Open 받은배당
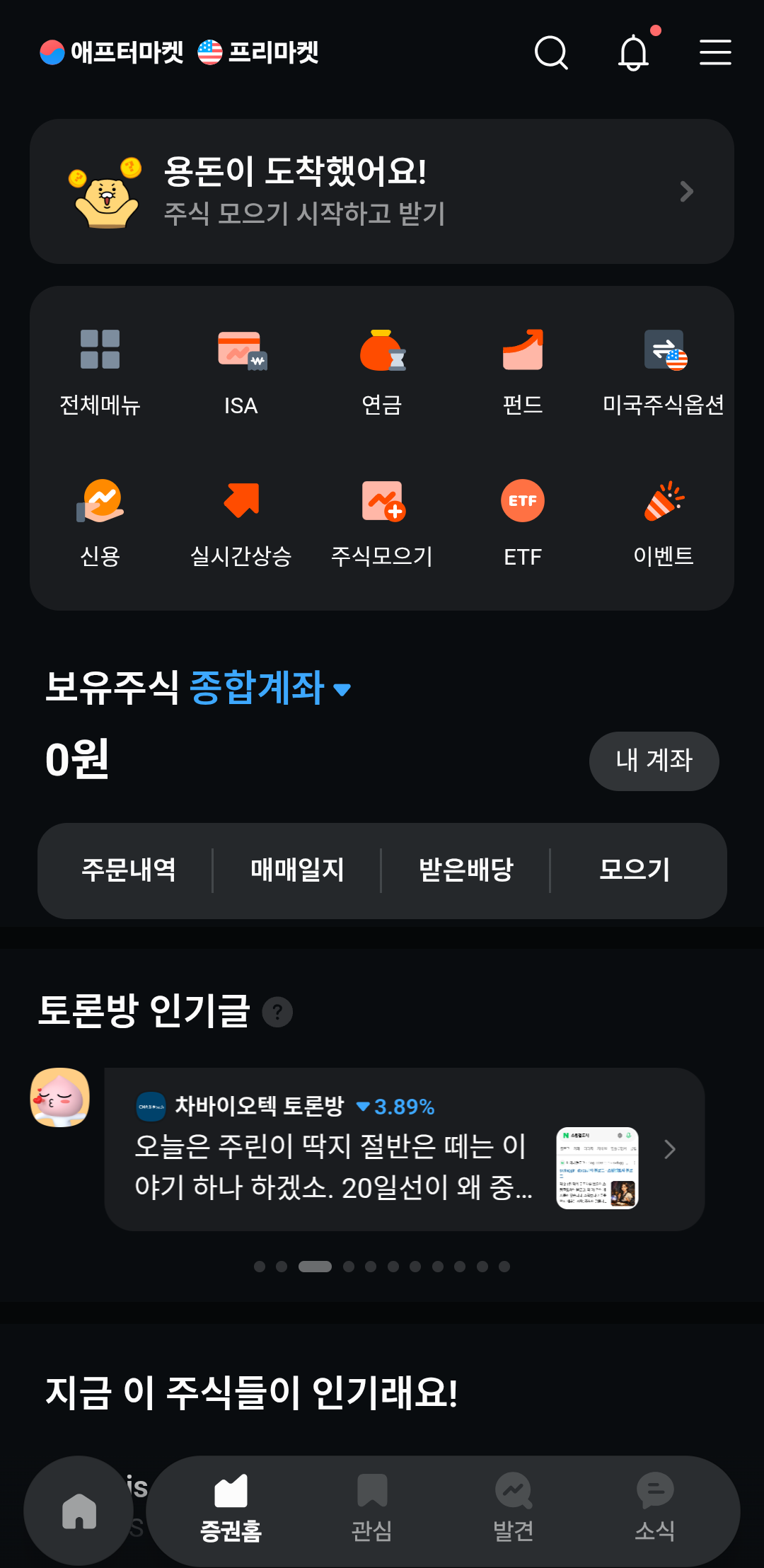This screenshot has width=764, height=1568. pos(465,870)
